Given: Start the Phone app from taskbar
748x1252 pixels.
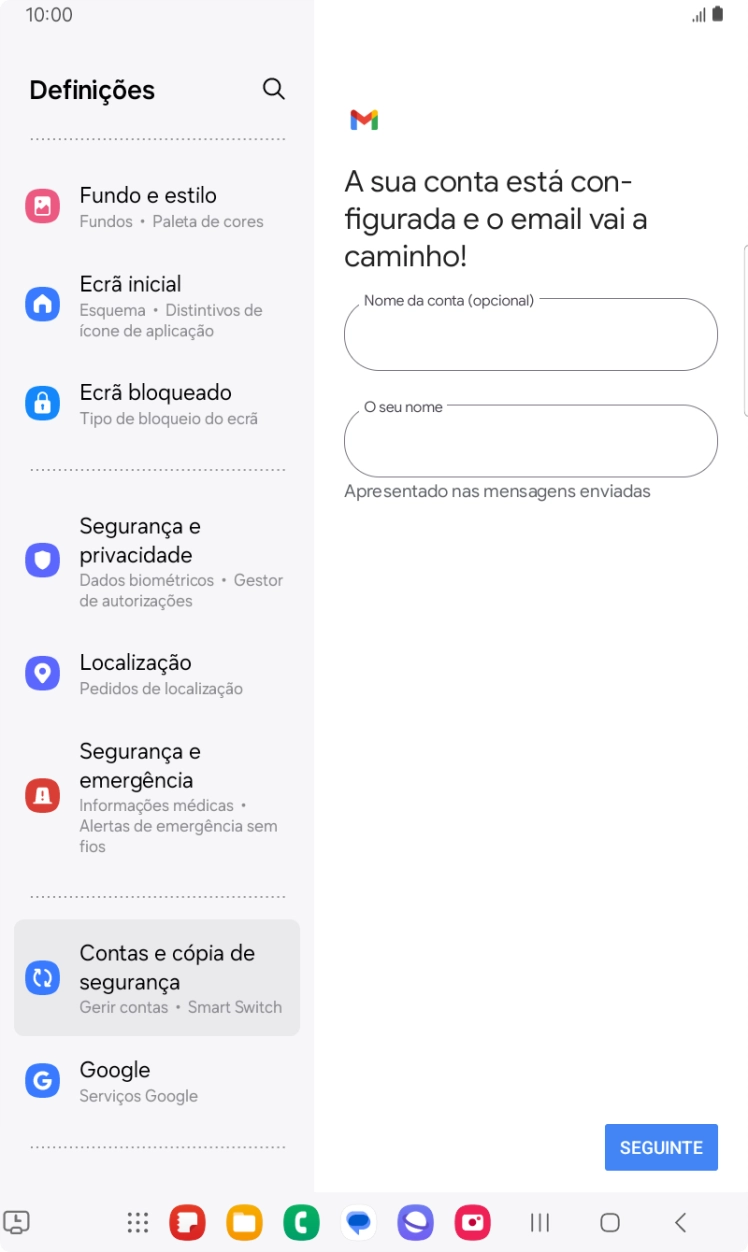Looking at the screenshot, I should coord(301,1222).
